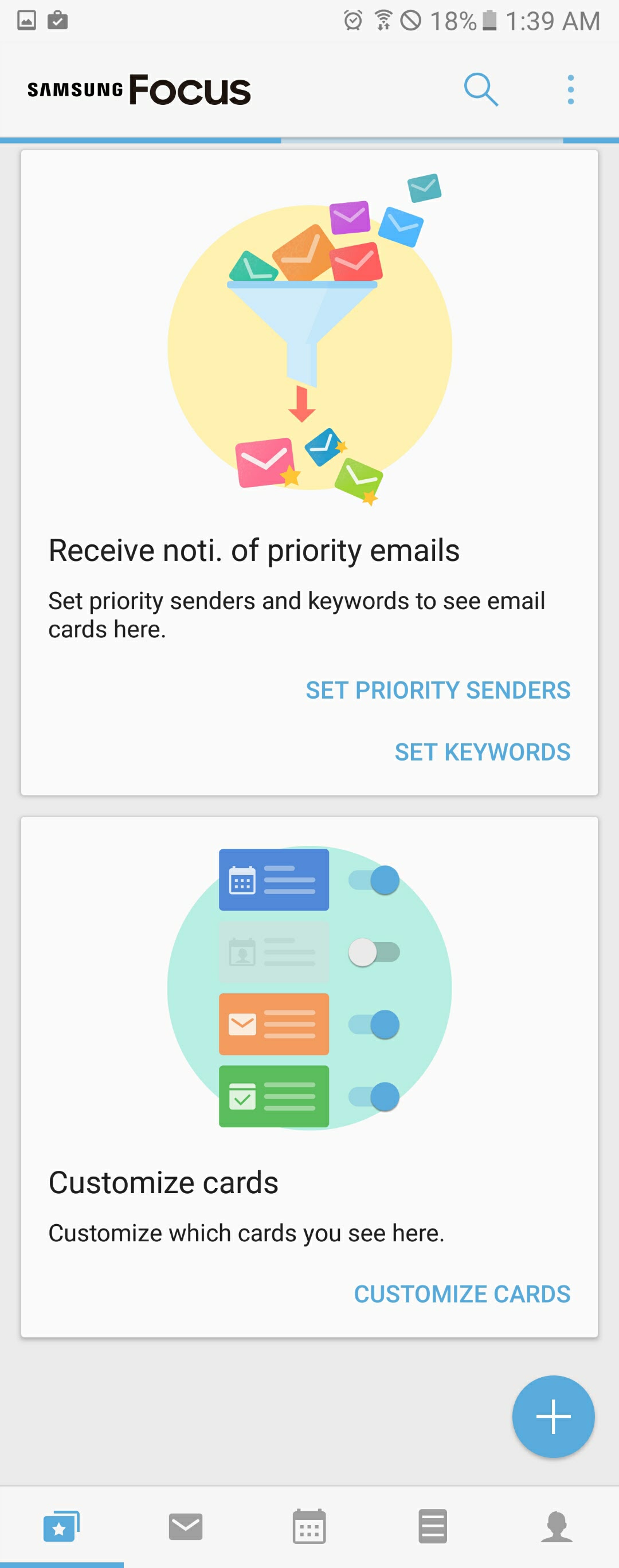Switch to the email tab
619x1568 pixels.
point(186,1526)
